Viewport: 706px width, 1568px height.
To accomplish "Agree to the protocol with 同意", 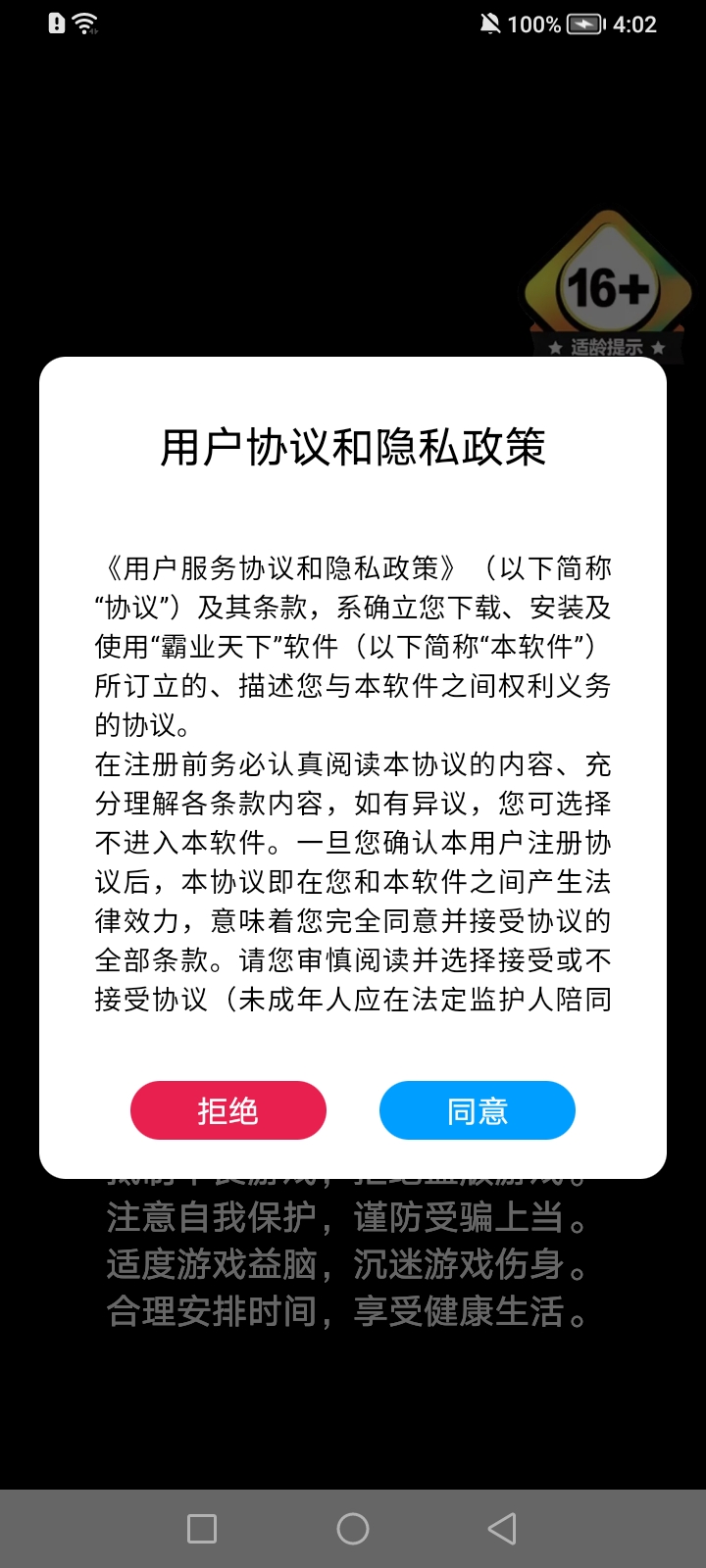I will [477, 1110].
